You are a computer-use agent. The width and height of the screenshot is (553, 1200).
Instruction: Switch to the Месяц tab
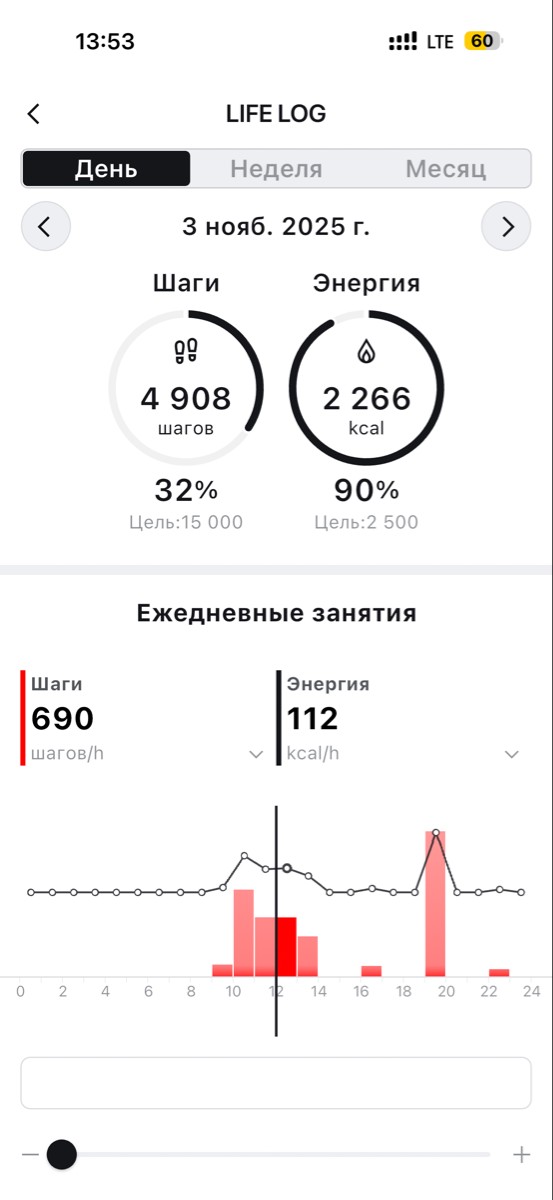445,169
